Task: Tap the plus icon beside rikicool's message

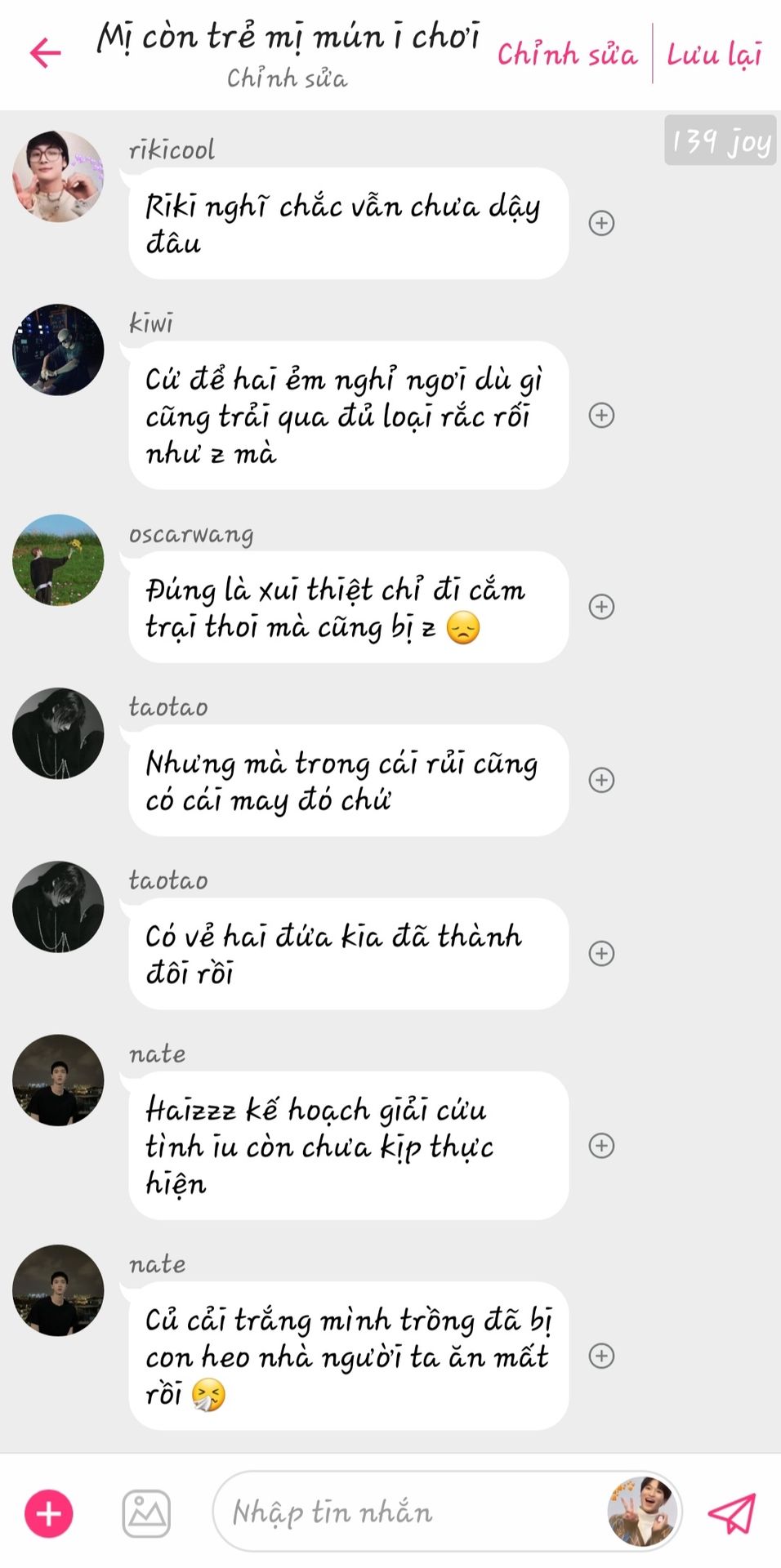Action: pos(601,223)
